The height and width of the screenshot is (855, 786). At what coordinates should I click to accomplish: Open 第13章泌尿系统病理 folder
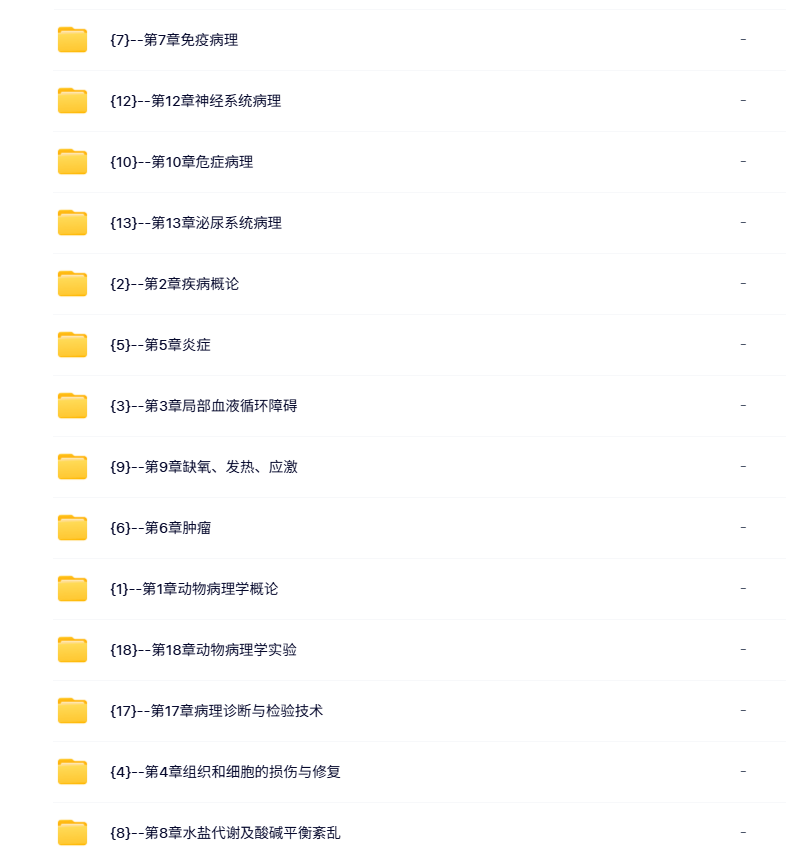point(196,223)
